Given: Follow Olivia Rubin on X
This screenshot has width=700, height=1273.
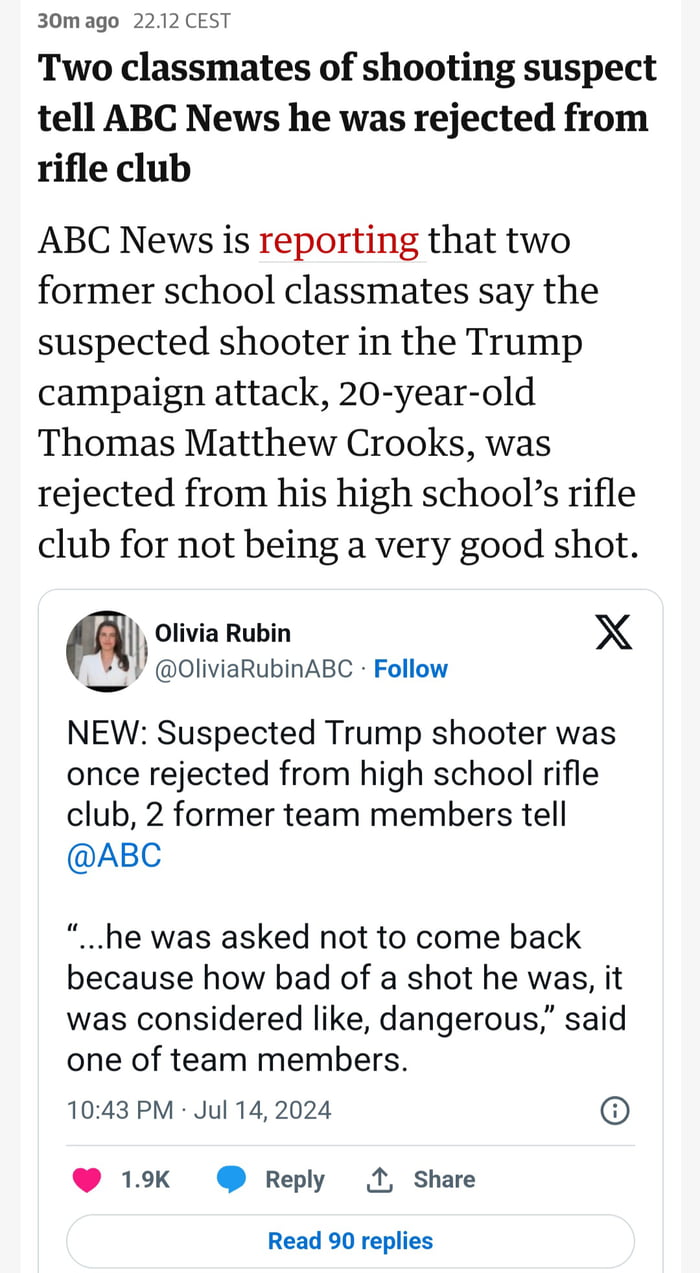Looking at the screenshot, I should (x=410, y=669).
